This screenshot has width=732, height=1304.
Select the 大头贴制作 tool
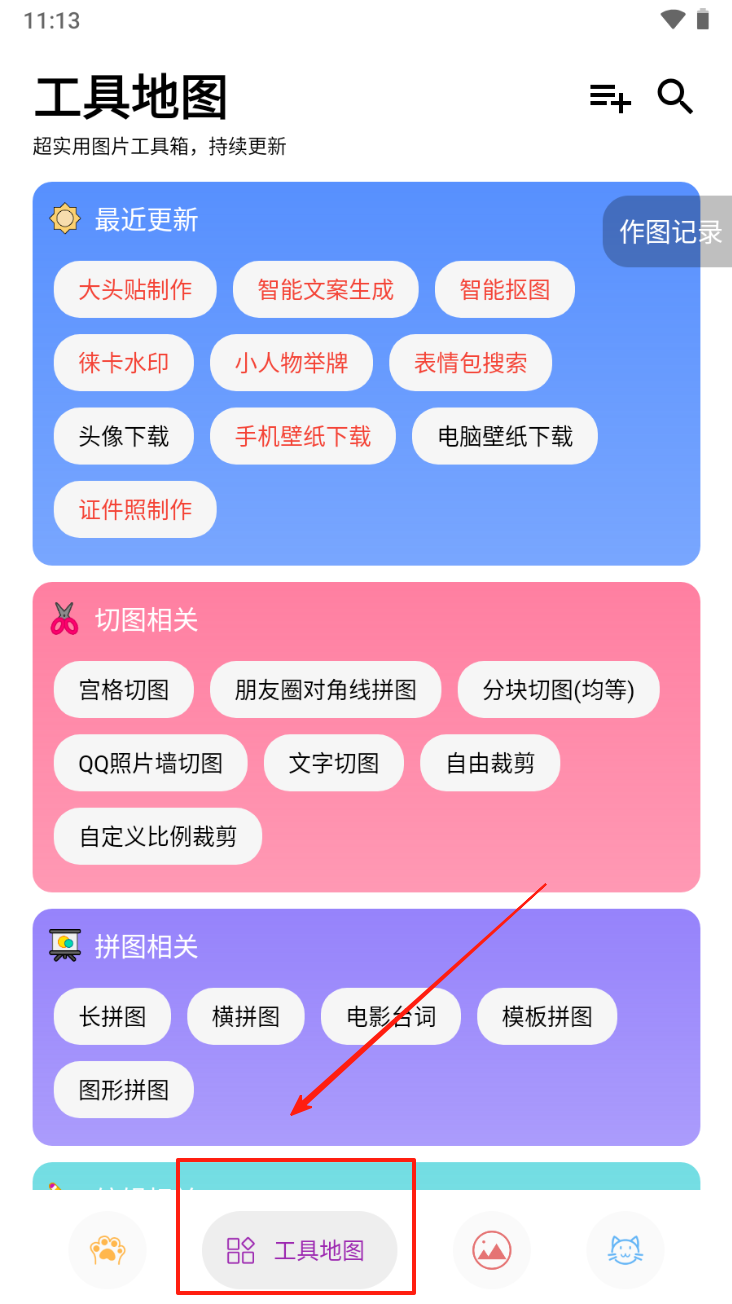point(135,290)
